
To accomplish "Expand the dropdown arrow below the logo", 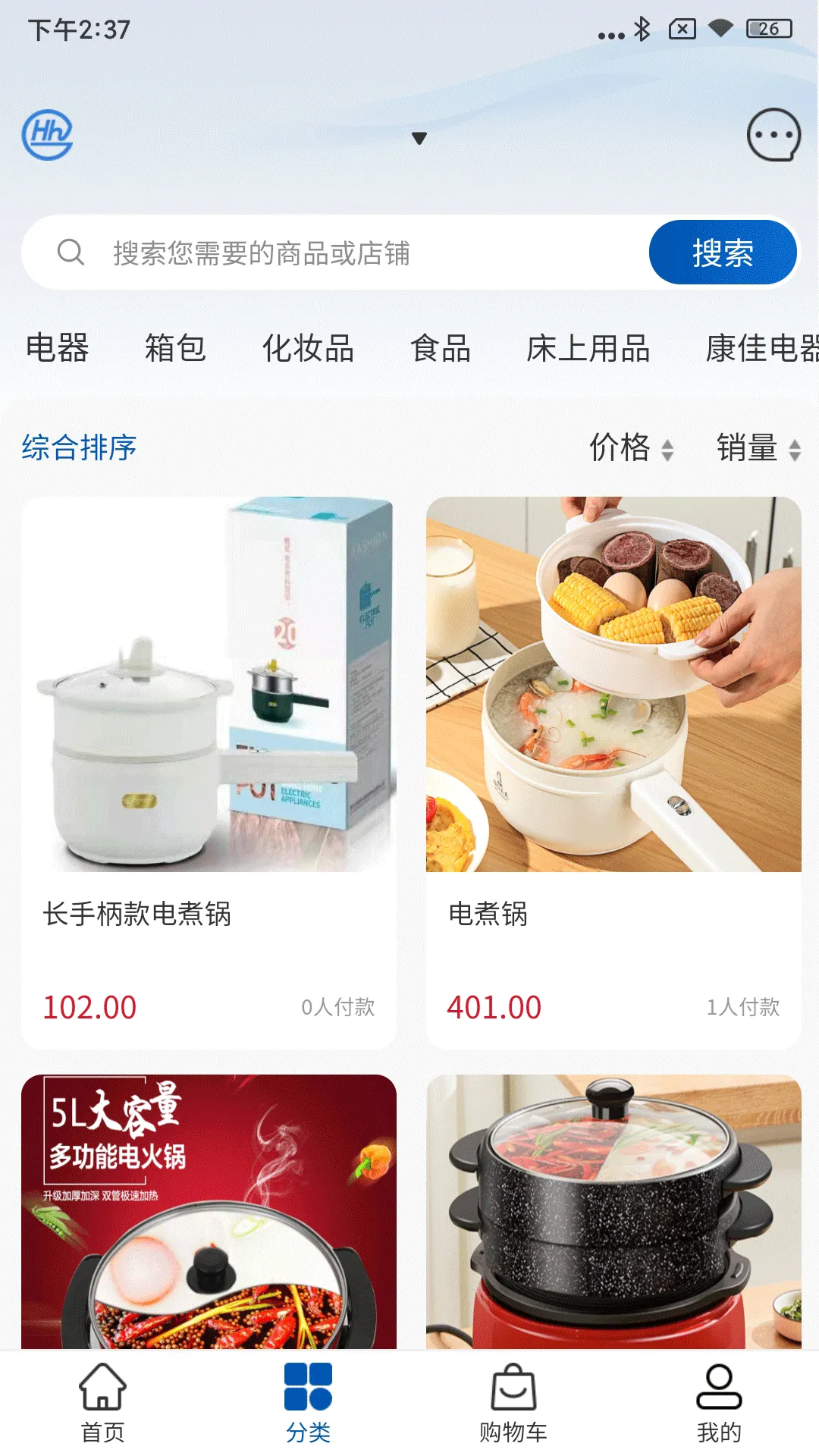I will 418,139.
